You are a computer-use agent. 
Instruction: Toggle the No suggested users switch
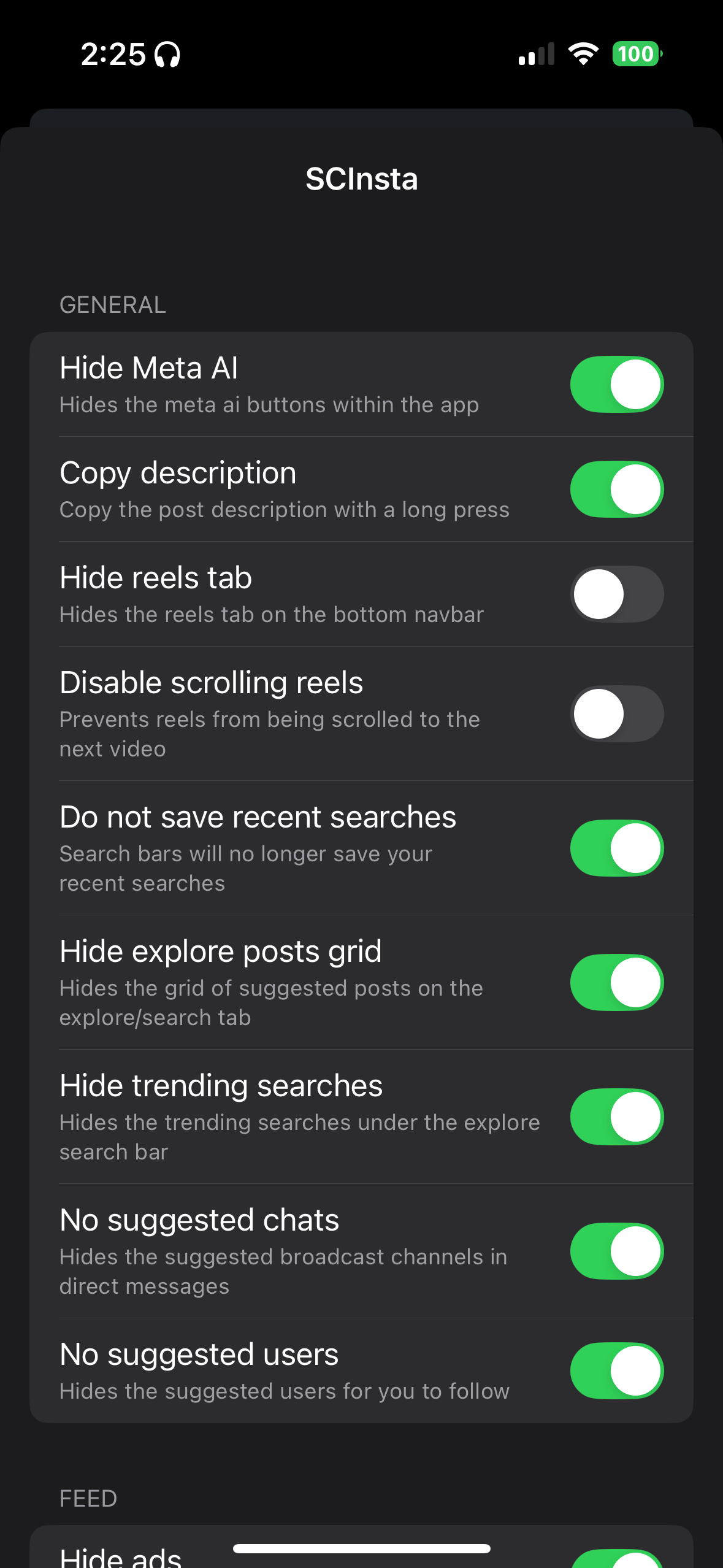(x=617, y=1370)
